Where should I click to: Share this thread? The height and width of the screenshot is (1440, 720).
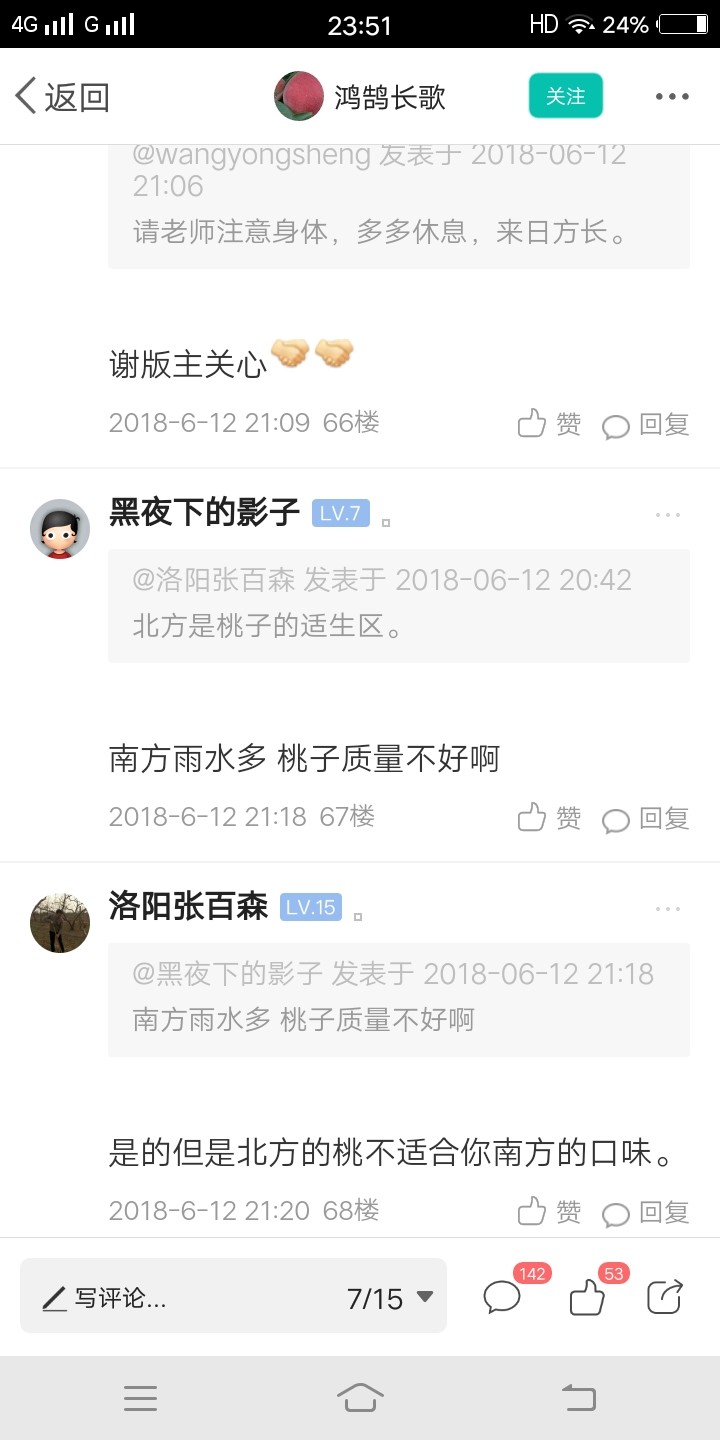tap(665, 1297)
